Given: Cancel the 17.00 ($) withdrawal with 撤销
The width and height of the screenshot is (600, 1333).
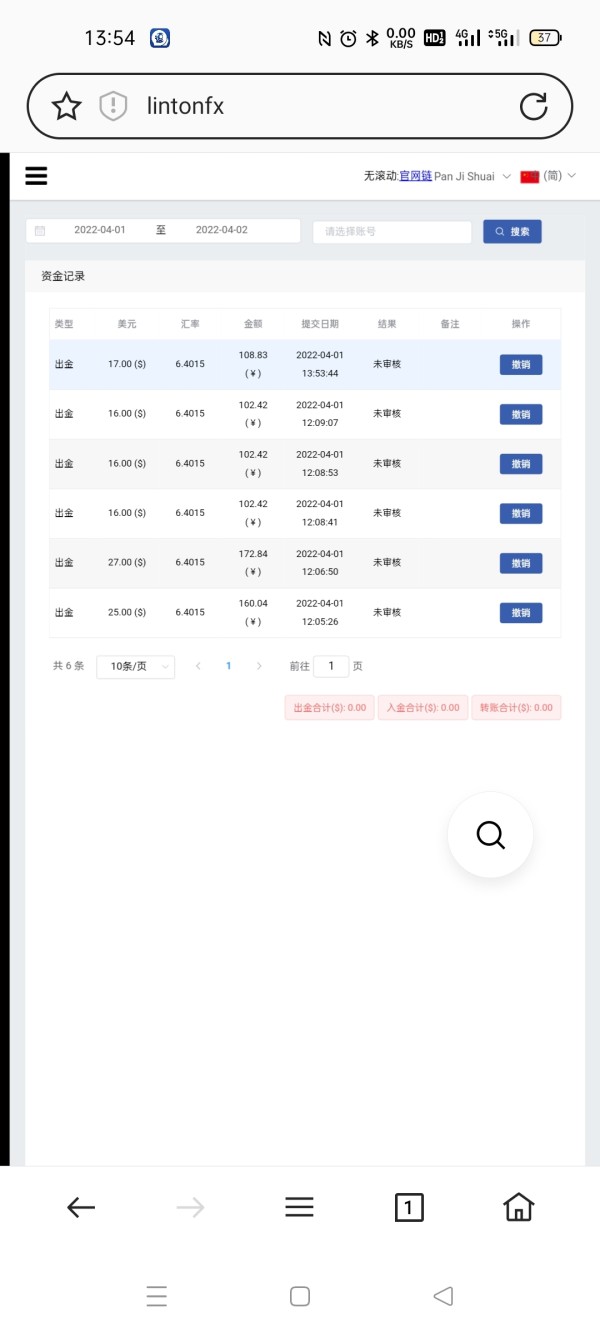Looking at the screenshot, I should 521,364.
